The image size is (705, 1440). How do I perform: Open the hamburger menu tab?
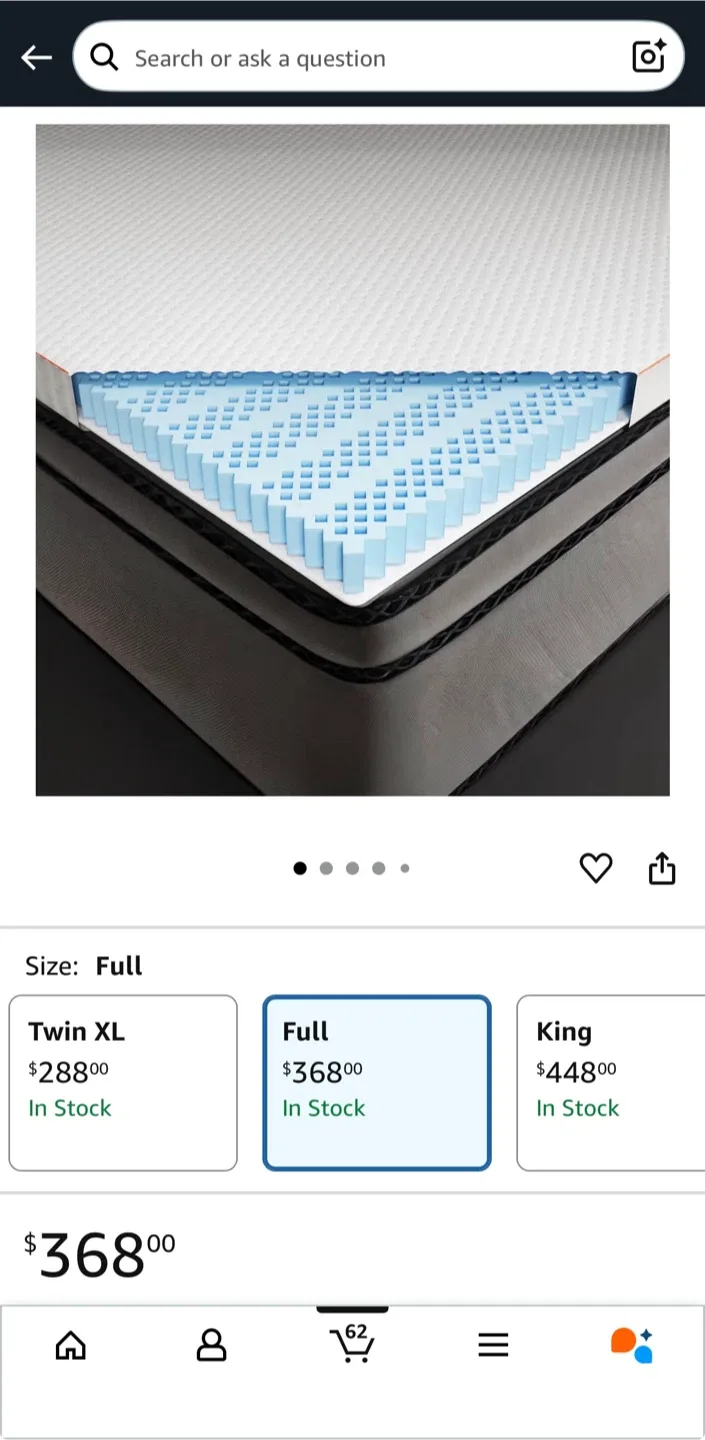493,1345
